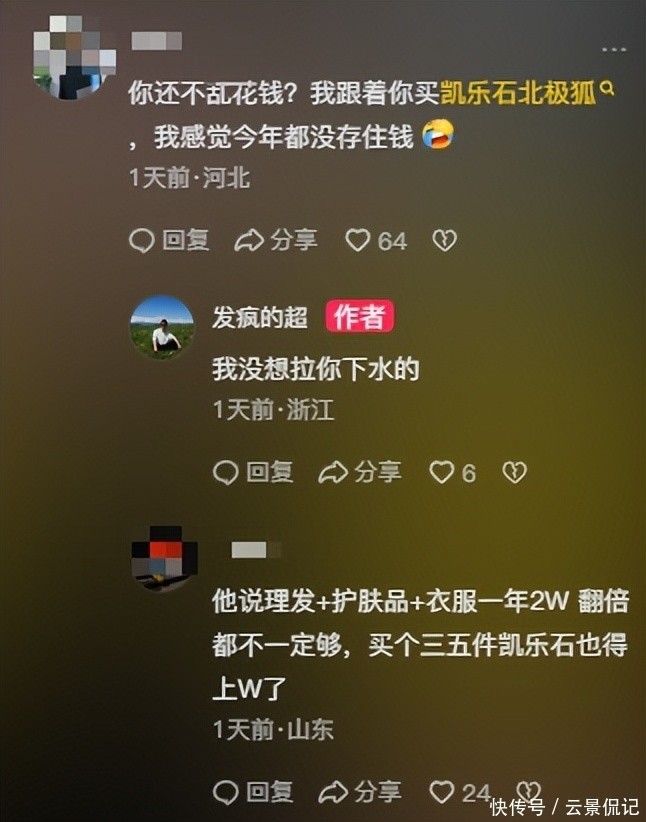Open 发疯的超's profile avatar
Screen dimensions: 646x822
pyautogui.click(x=162, y=327)
